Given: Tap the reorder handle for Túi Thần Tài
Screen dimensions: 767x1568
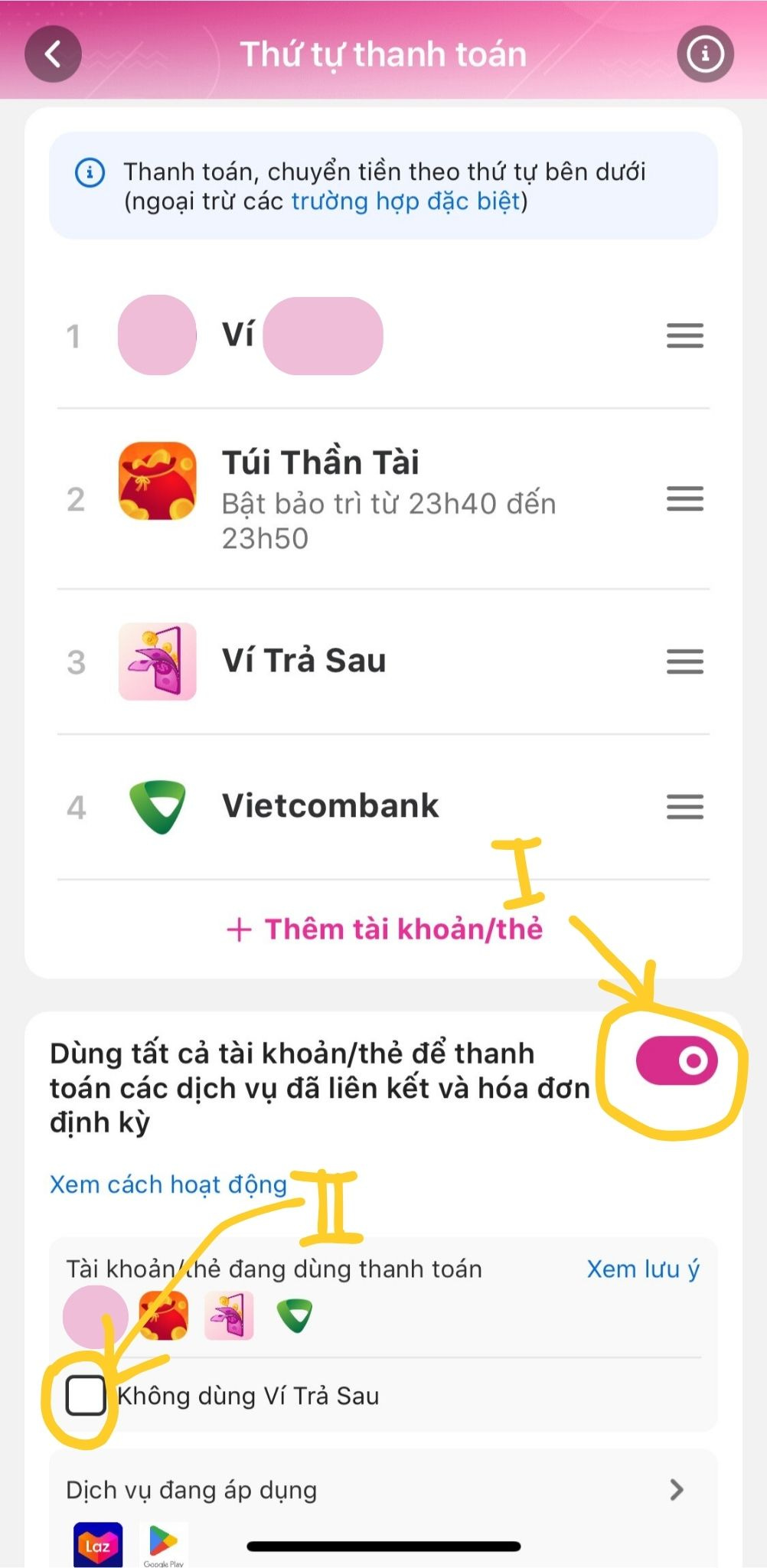Looking at the screenshot, I should pos(684,498).
